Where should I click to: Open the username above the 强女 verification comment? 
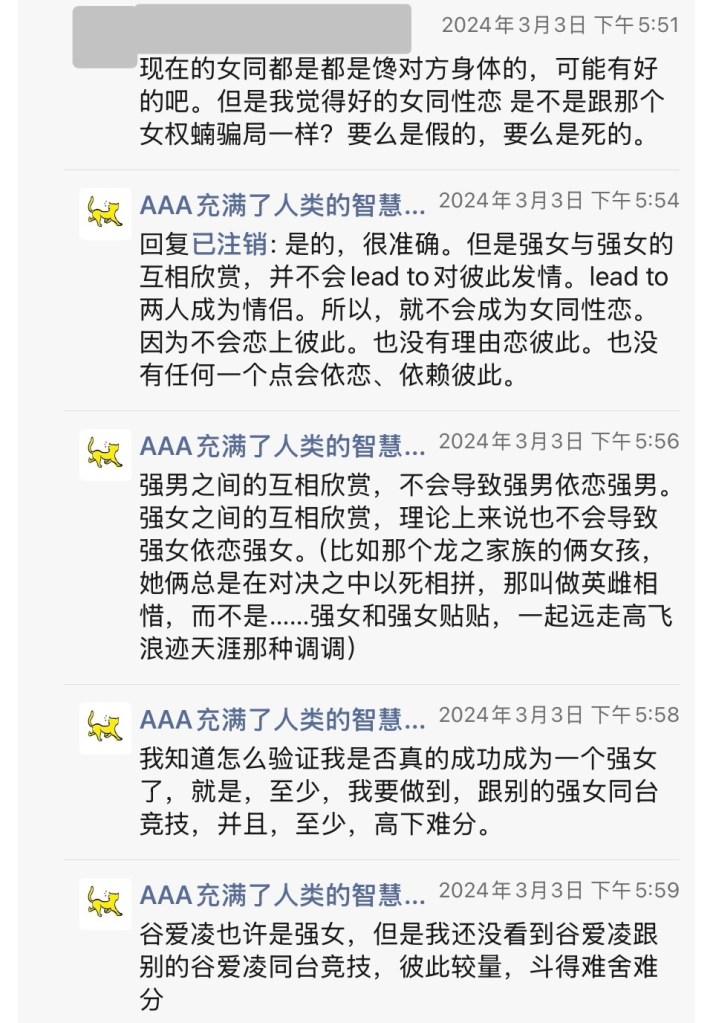[282, 720]
